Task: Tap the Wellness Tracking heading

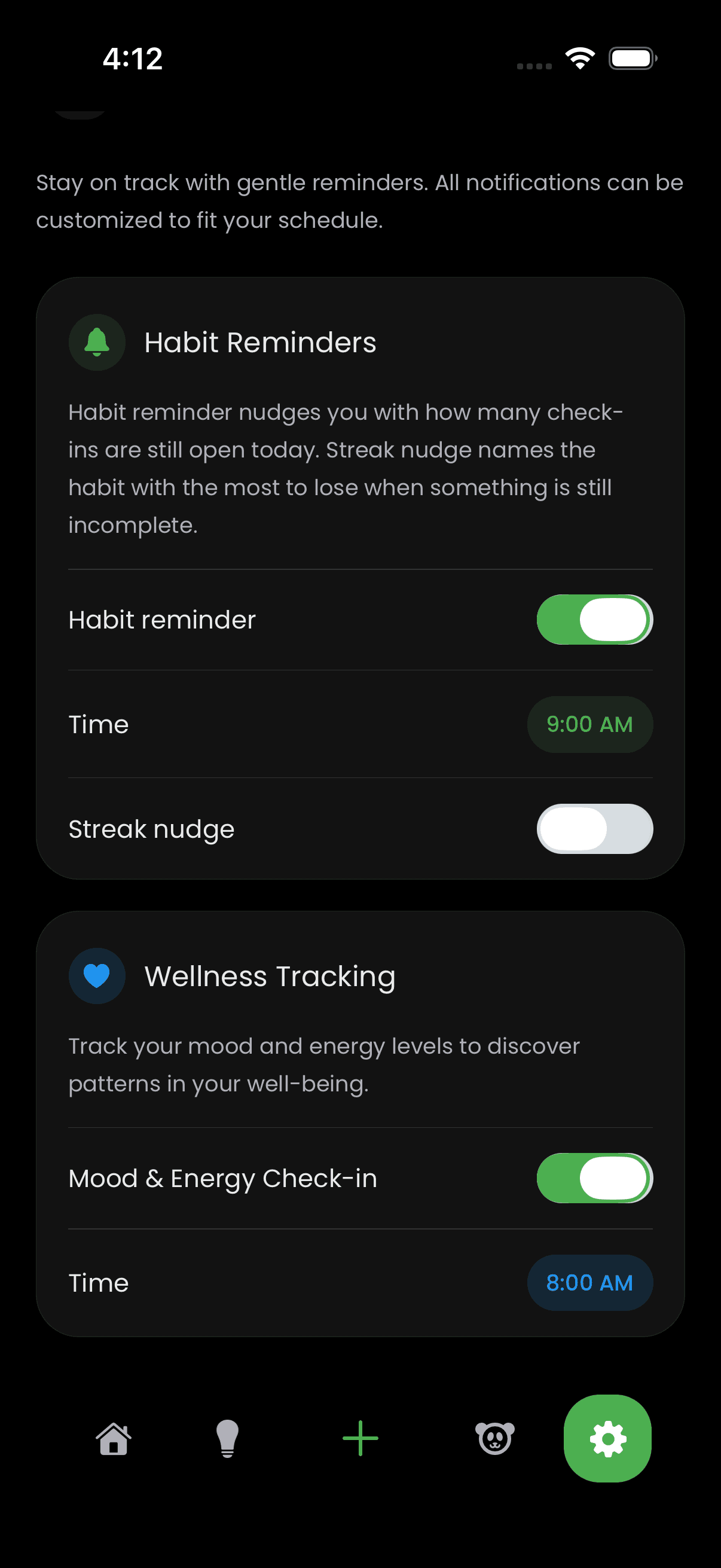Action: click(270, 975)
